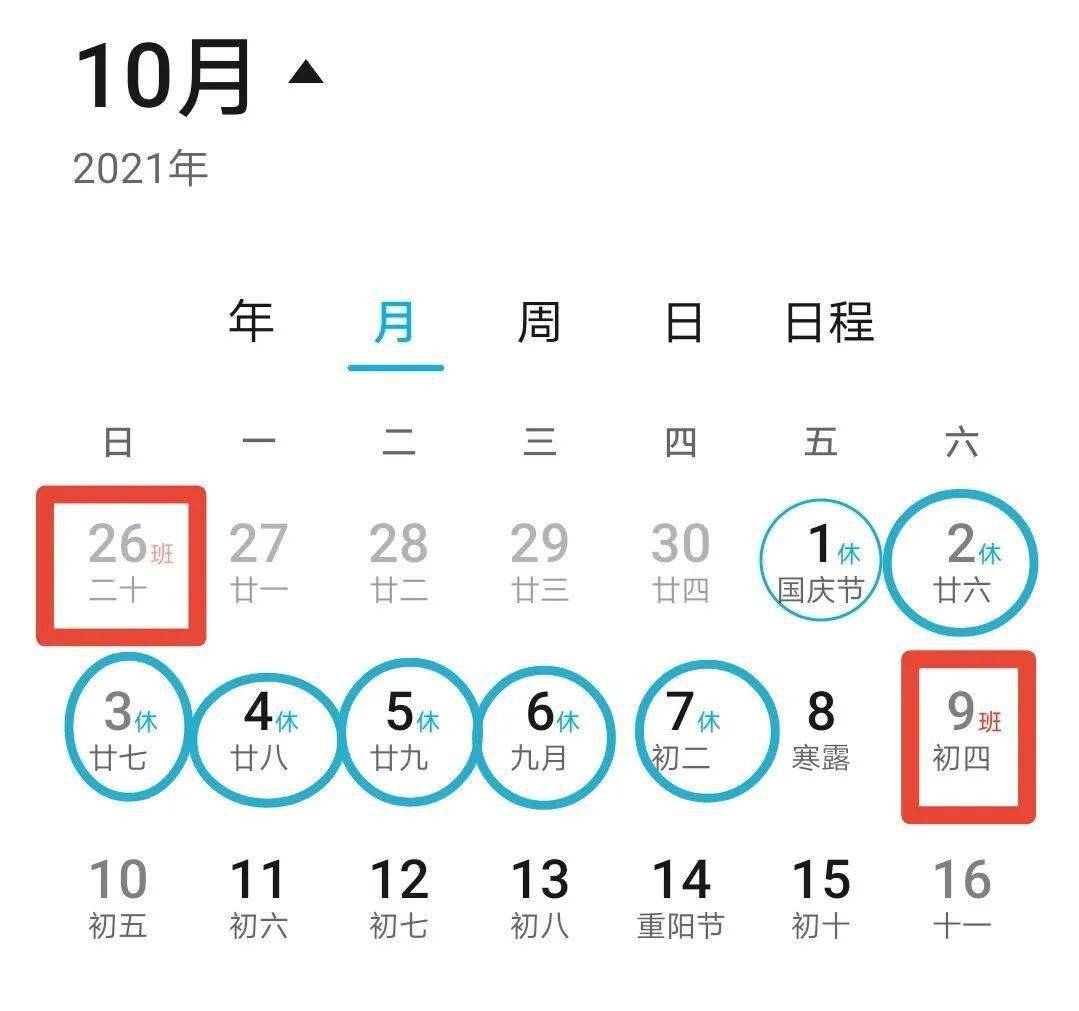Image resolution: width=1079 pixels, height=1011 pixels.
Task: Tap date 9 初四
Action: [966, 733]
